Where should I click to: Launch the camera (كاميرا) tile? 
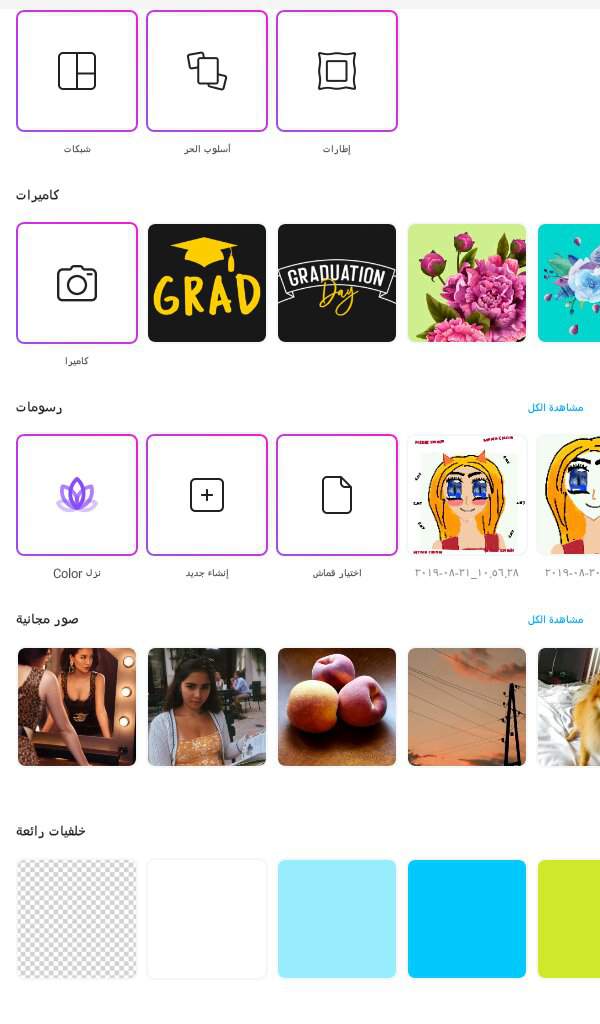coord(77,283)
